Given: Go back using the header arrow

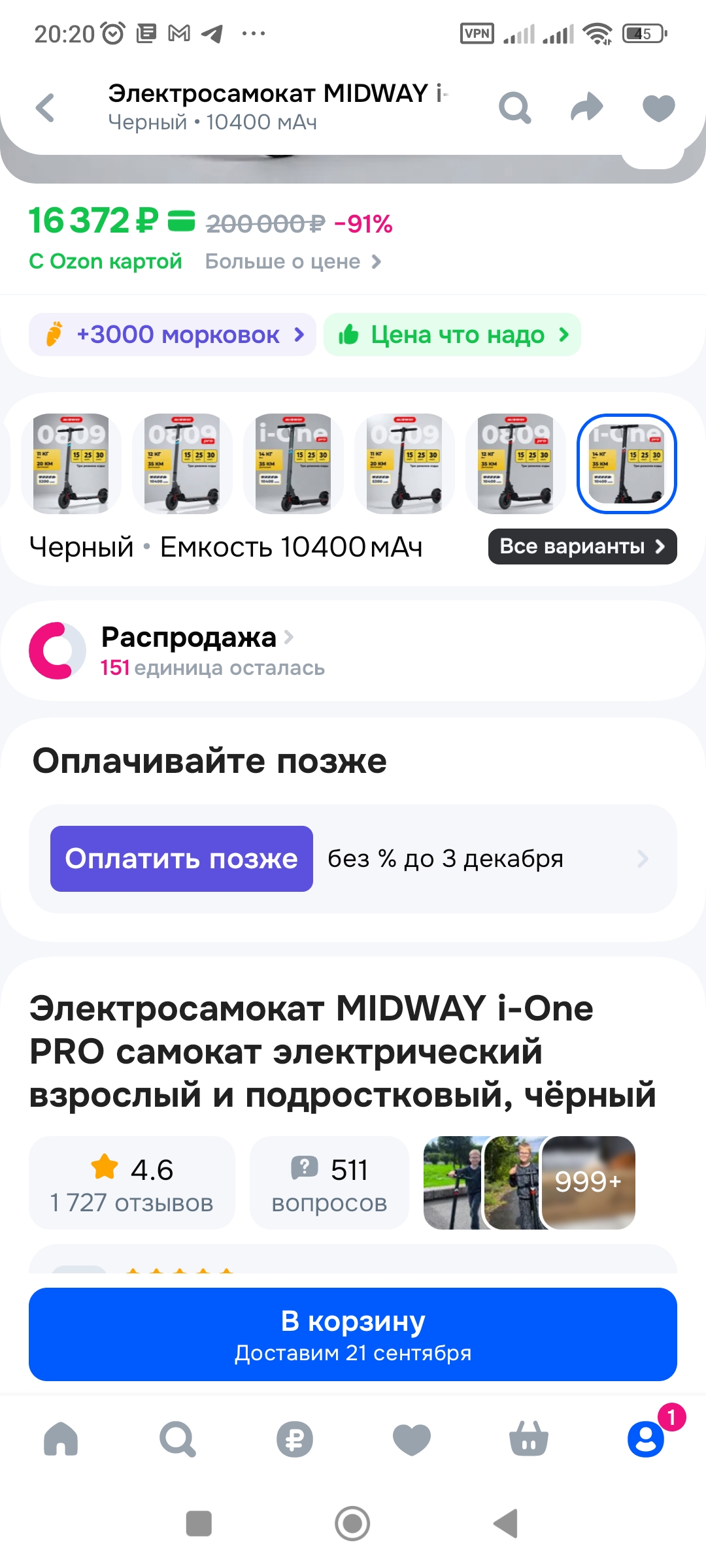Looking at the screenshot, I should click(45, 108).
